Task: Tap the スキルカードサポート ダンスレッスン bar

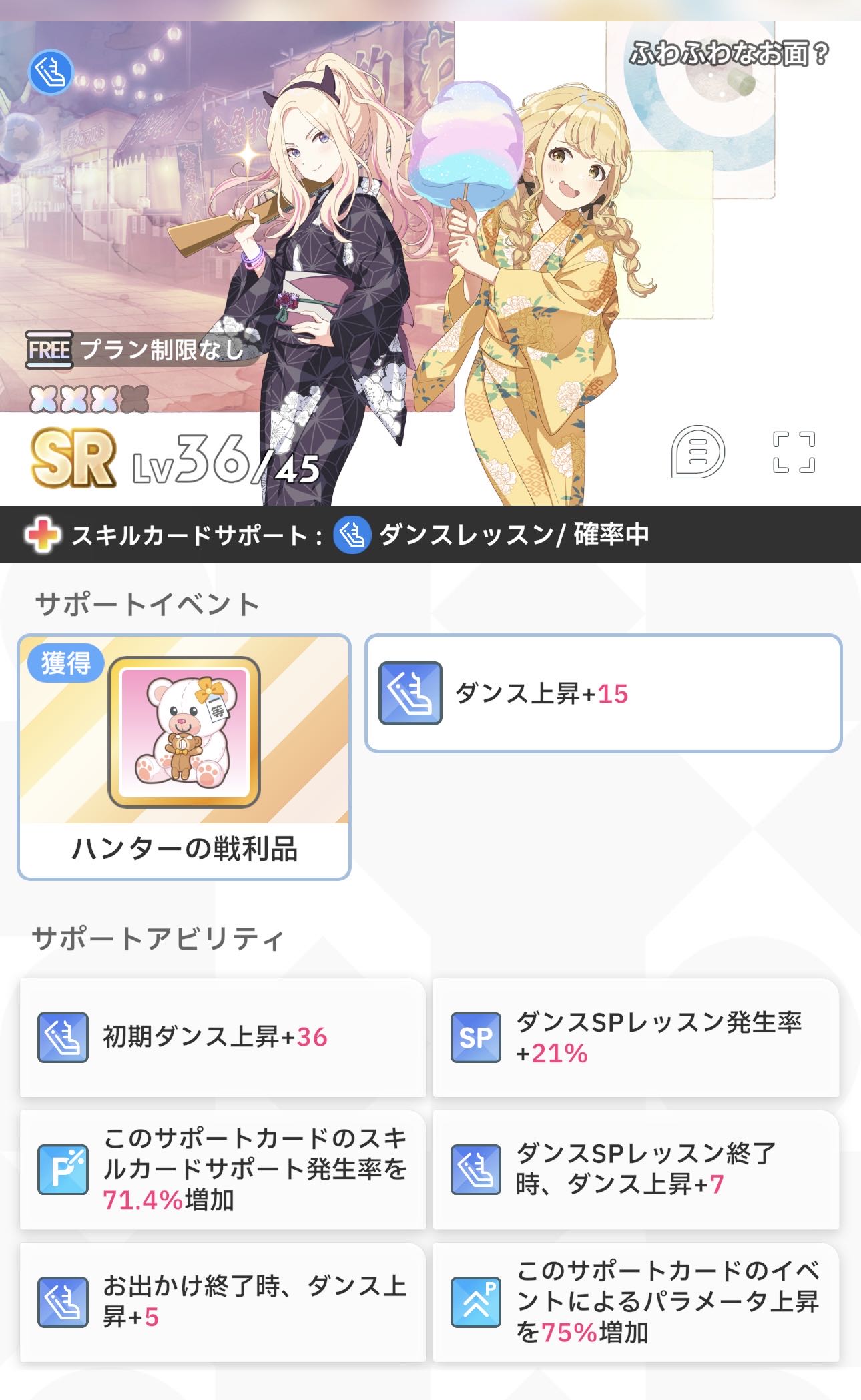Action: [431, 535]
